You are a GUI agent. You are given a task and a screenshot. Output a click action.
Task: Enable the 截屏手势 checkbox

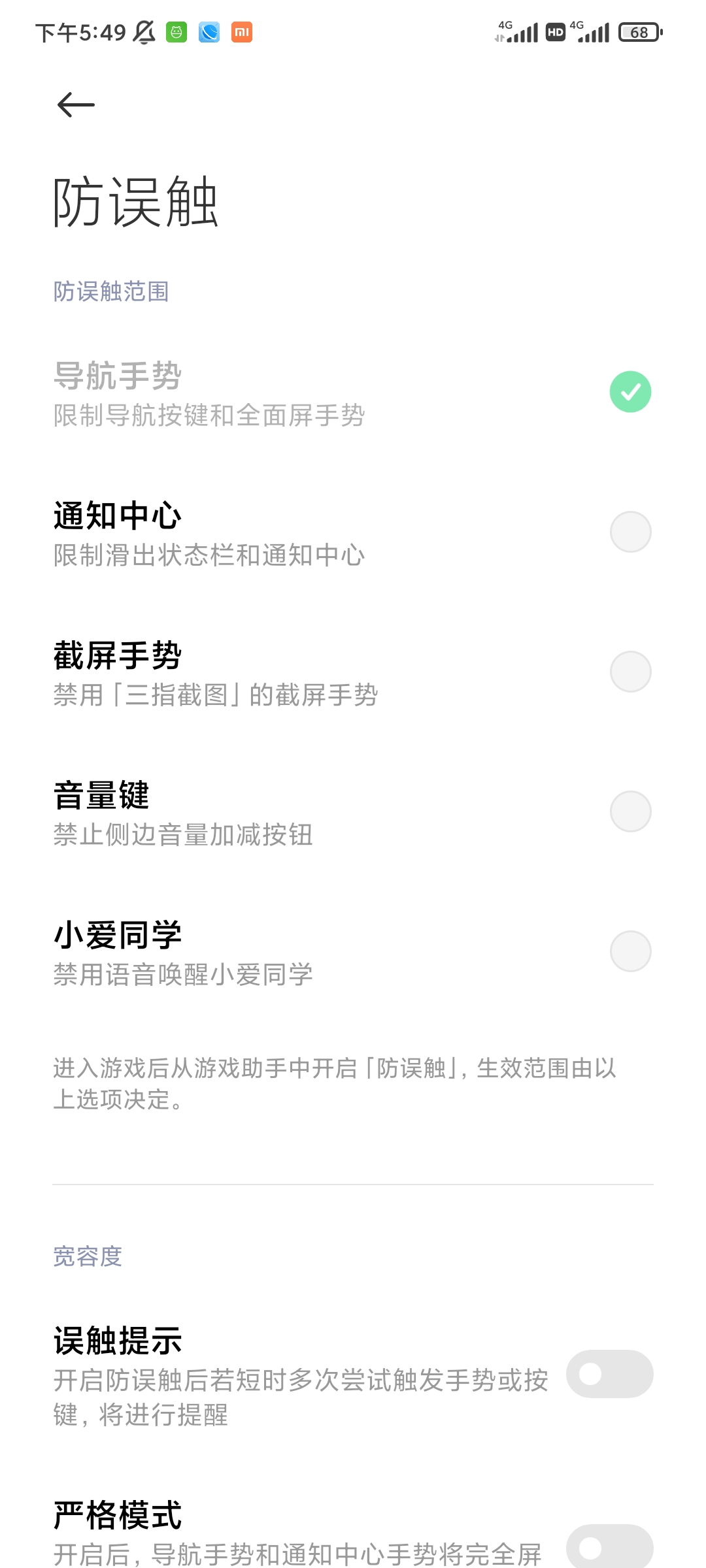pyautogui.click(x=630, y=672)
